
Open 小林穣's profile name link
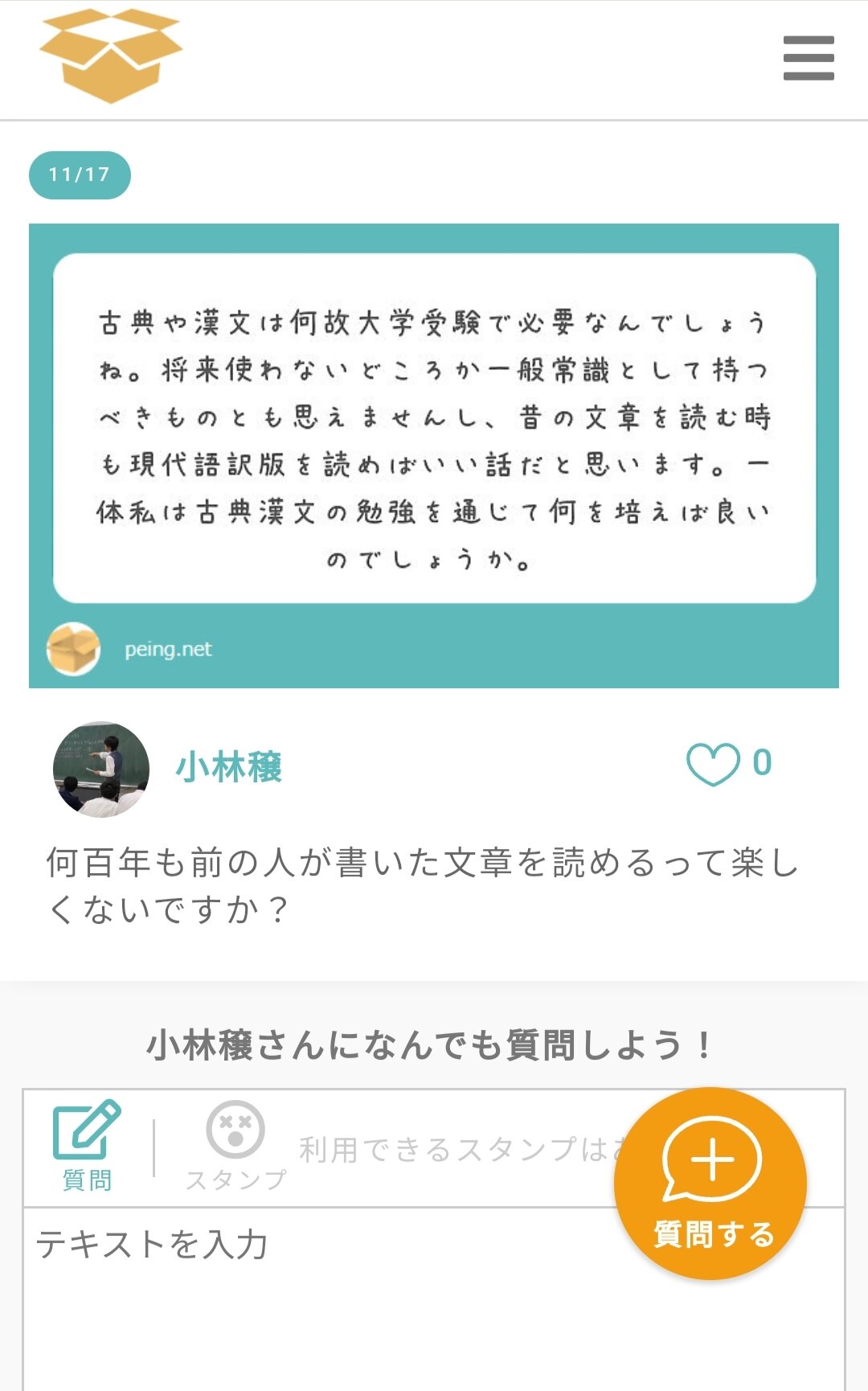229,767
